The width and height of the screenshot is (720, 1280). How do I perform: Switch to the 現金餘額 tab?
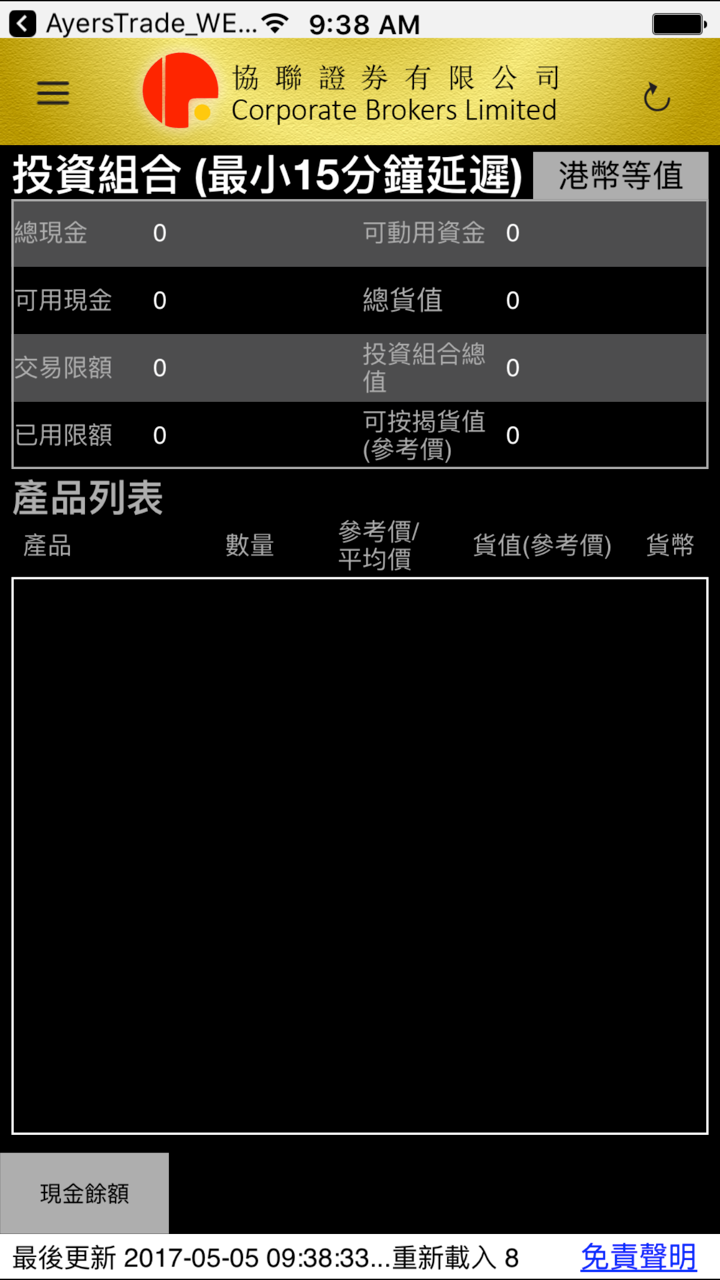(84, 1192)
